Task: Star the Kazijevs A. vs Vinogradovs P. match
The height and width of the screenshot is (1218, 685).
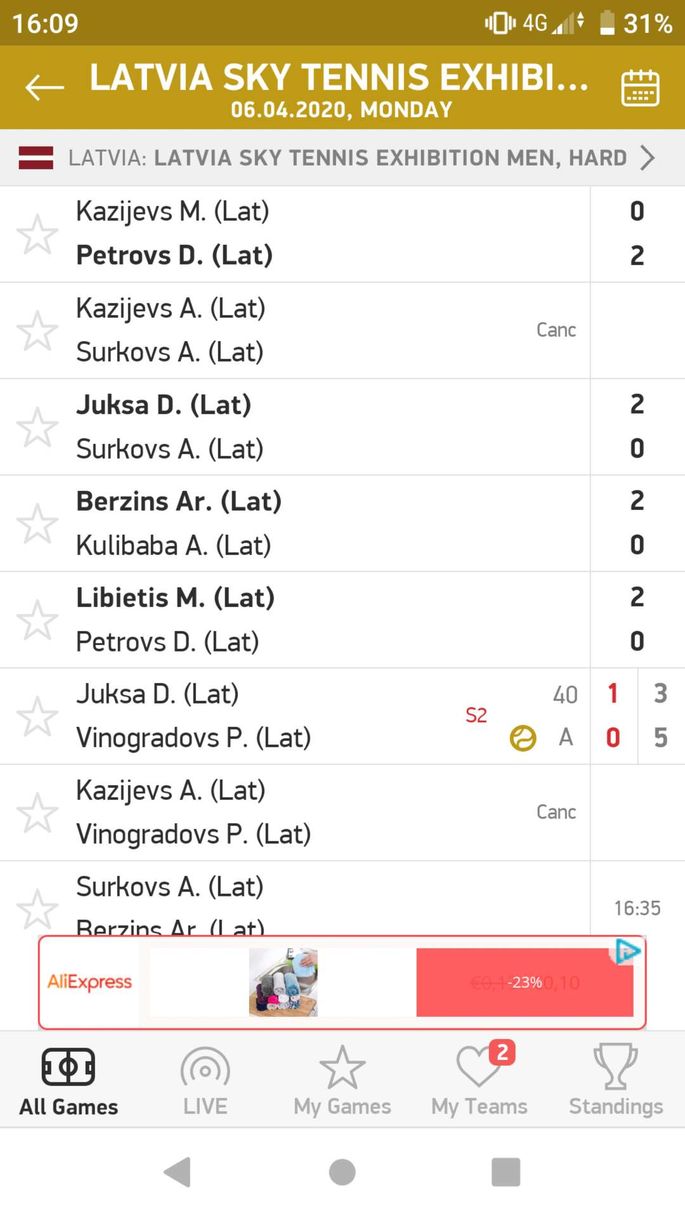Action: pos(37,813)
